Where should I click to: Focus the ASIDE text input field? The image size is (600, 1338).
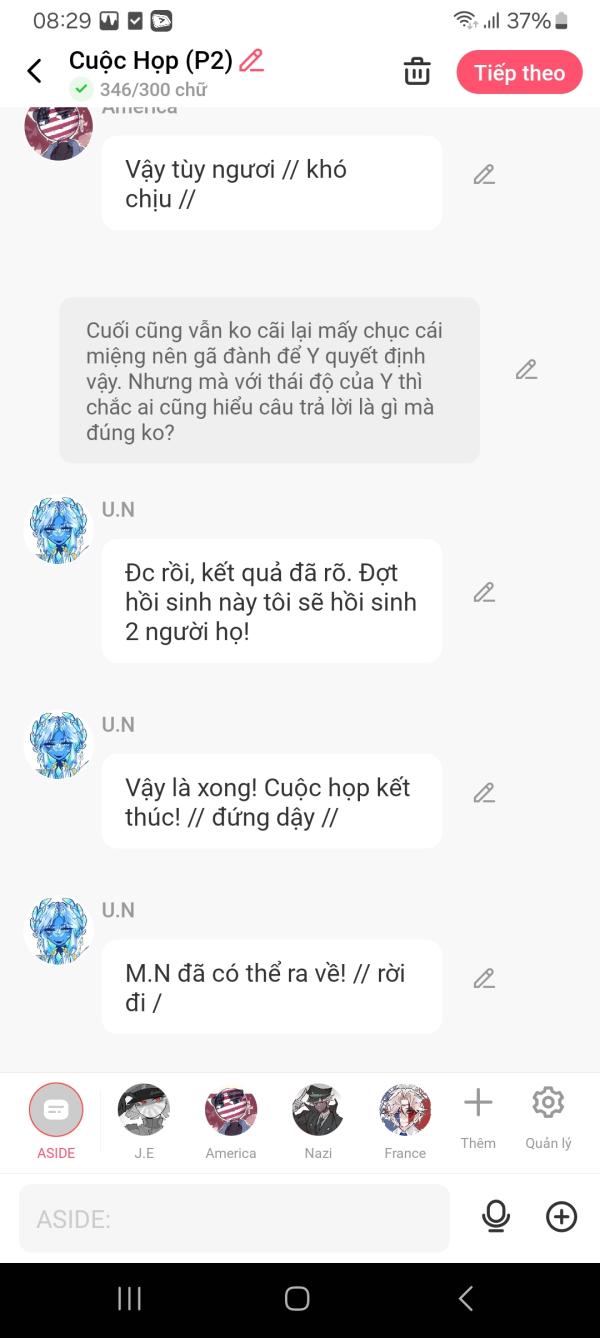[234, 1219]
